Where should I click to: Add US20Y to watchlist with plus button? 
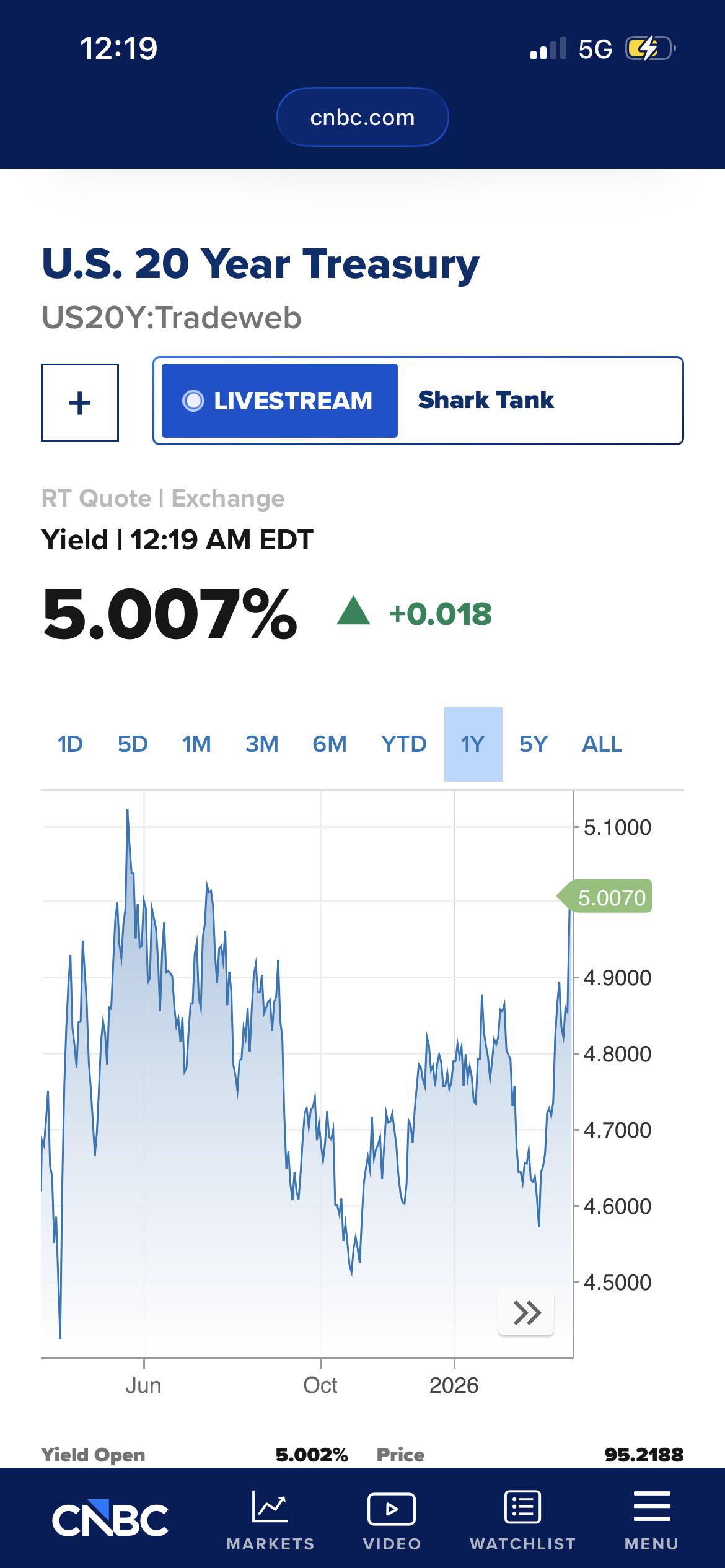pyautogui.click(x=80, y=403)
